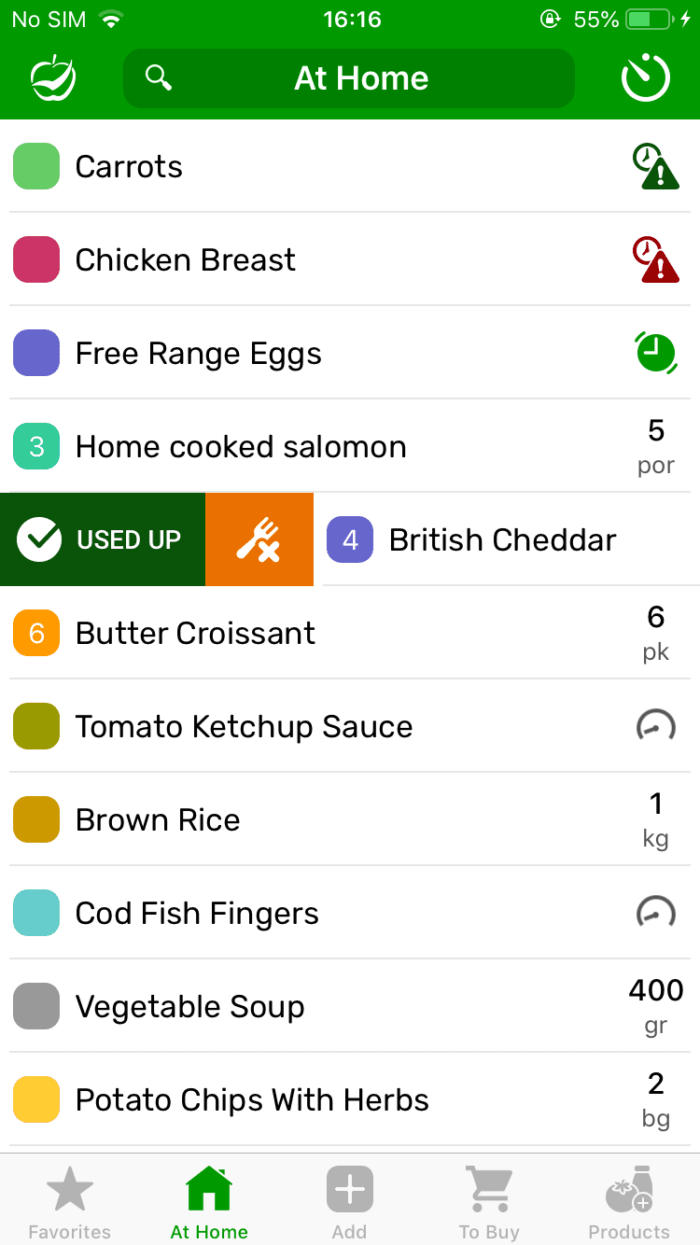Tap the orange wasted-food action button
This screenshot has width=700, height=1245.
[x=259, y=540]
